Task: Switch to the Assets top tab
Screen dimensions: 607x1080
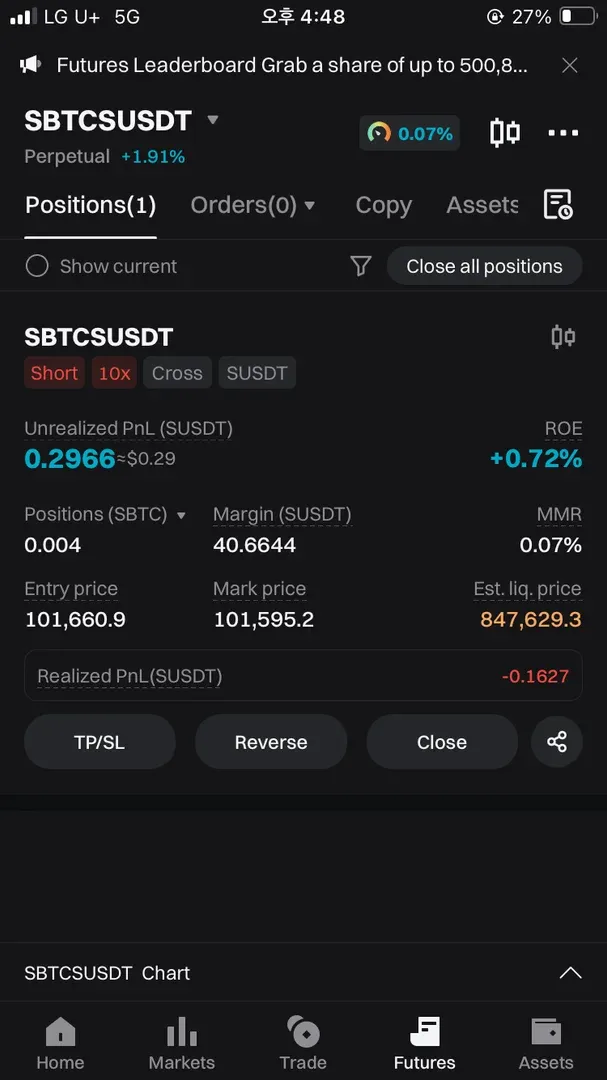Action: [482, 205]
